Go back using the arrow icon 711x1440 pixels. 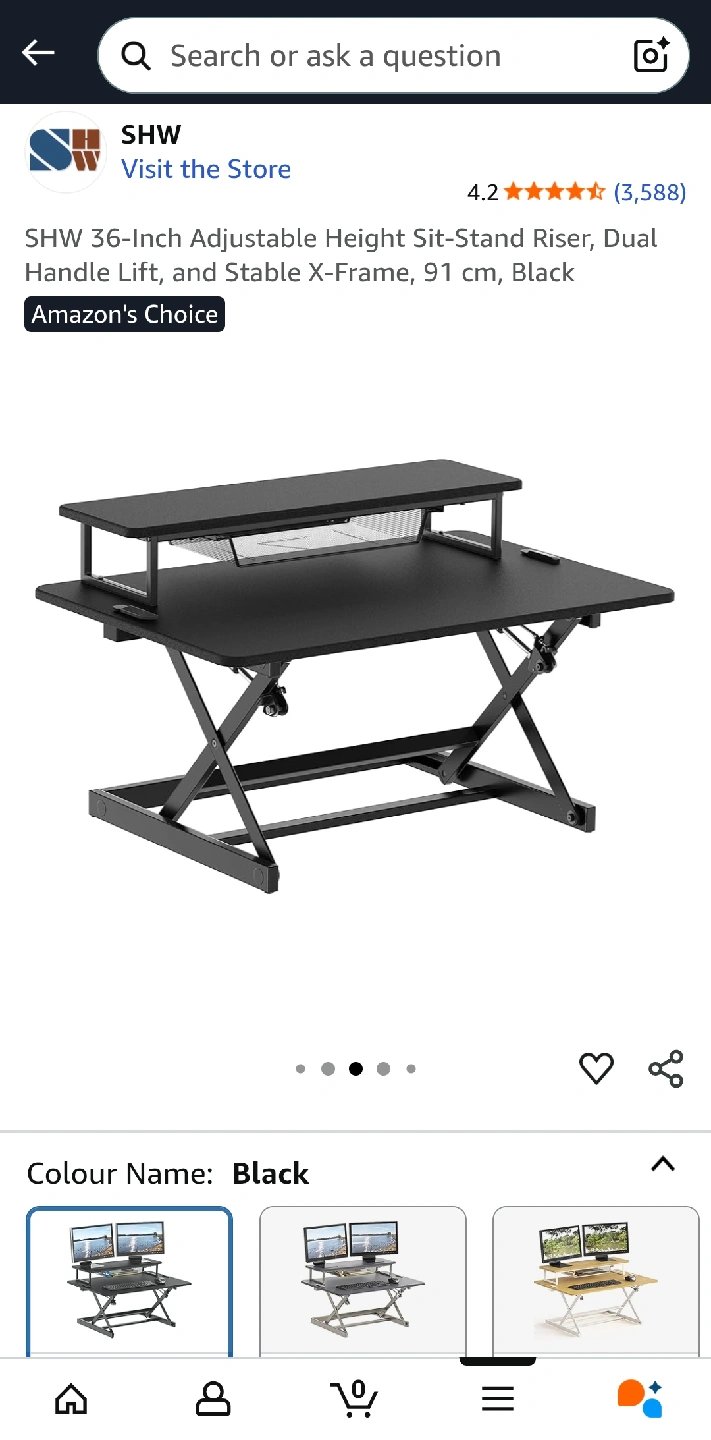pyautogui.click(x=38, y=54)
